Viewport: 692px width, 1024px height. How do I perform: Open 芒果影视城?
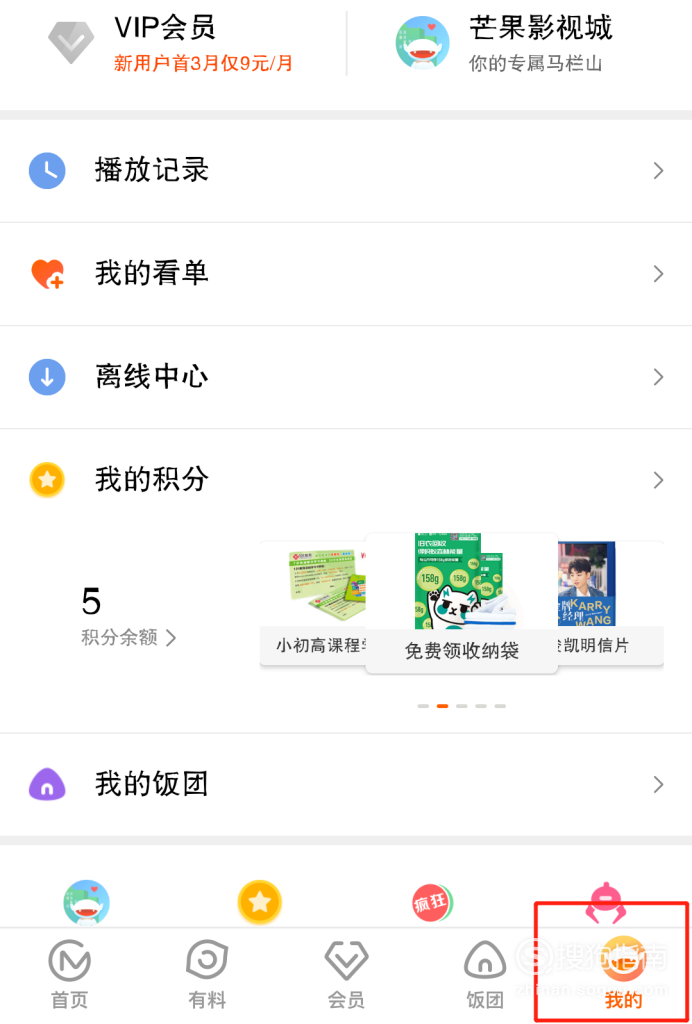coord(505,43)
